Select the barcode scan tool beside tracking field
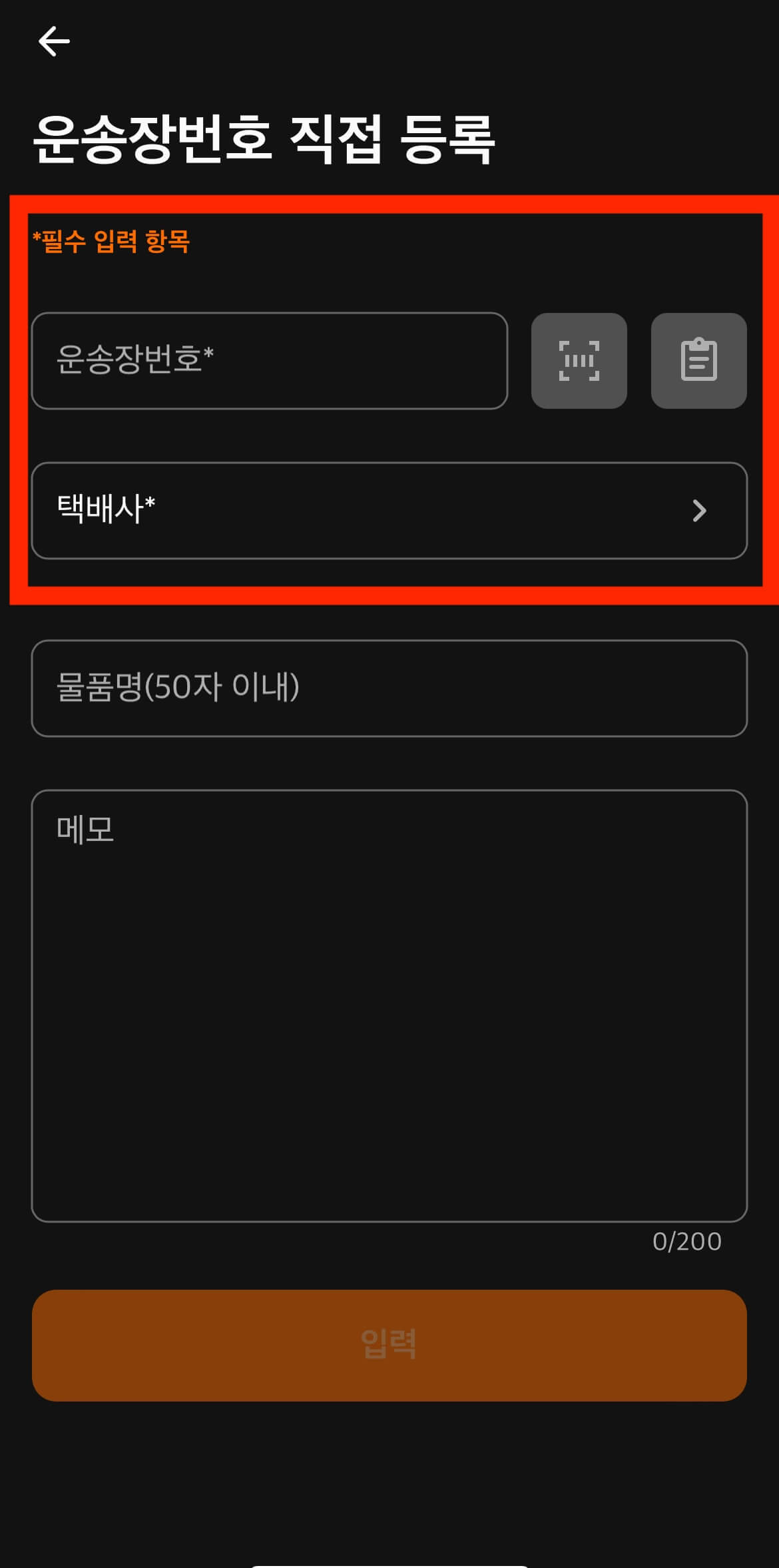Viewport: 779px width, 1568px height. click(579, 360)
